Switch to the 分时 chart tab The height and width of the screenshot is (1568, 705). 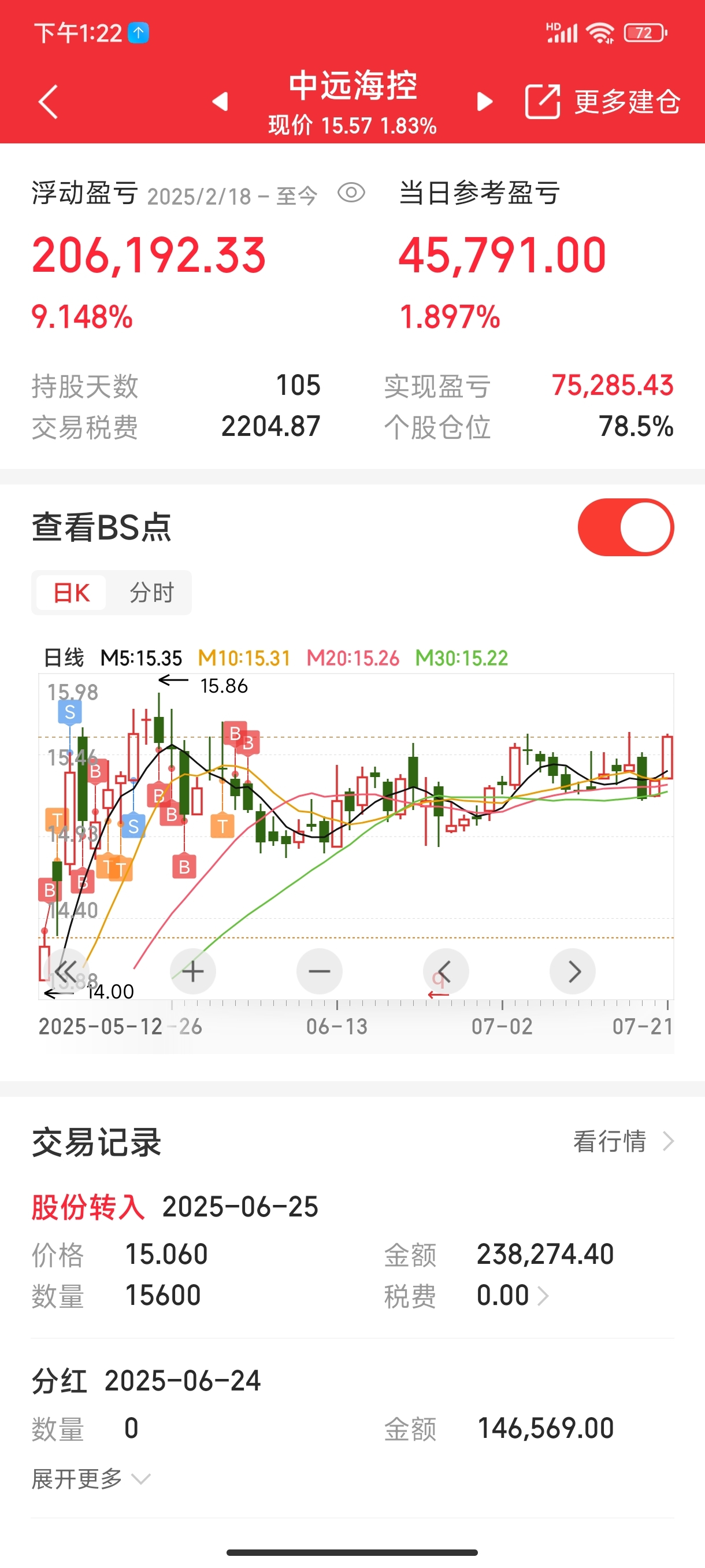tap(152, 592)
